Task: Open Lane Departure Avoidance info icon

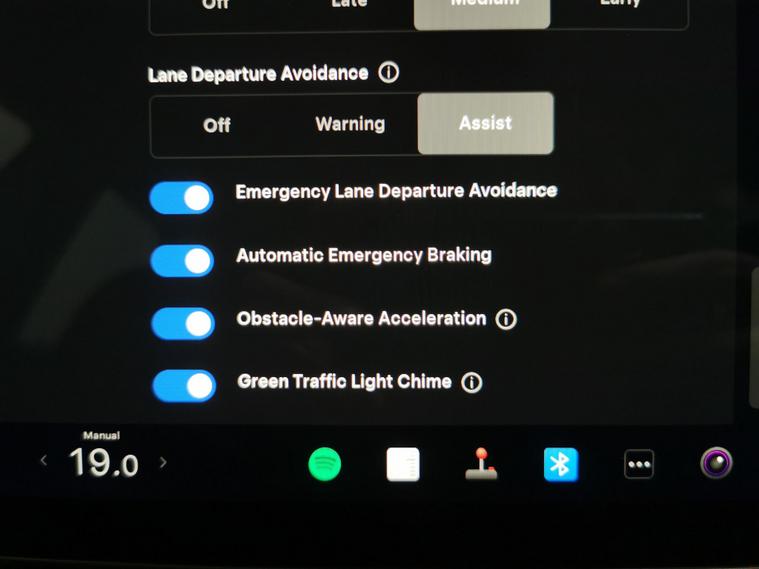Action: click(x=389, y=73)
